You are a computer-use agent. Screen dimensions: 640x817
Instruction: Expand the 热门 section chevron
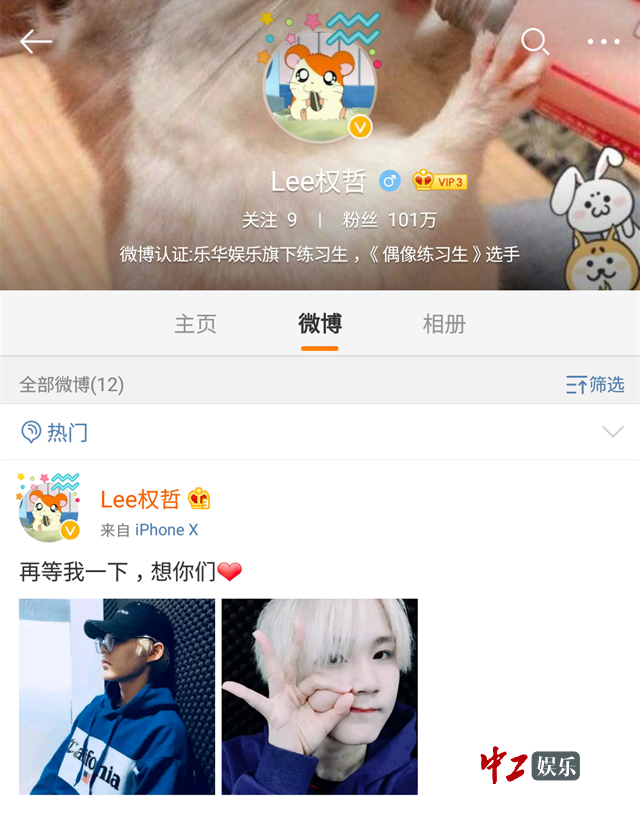point(612,432)
